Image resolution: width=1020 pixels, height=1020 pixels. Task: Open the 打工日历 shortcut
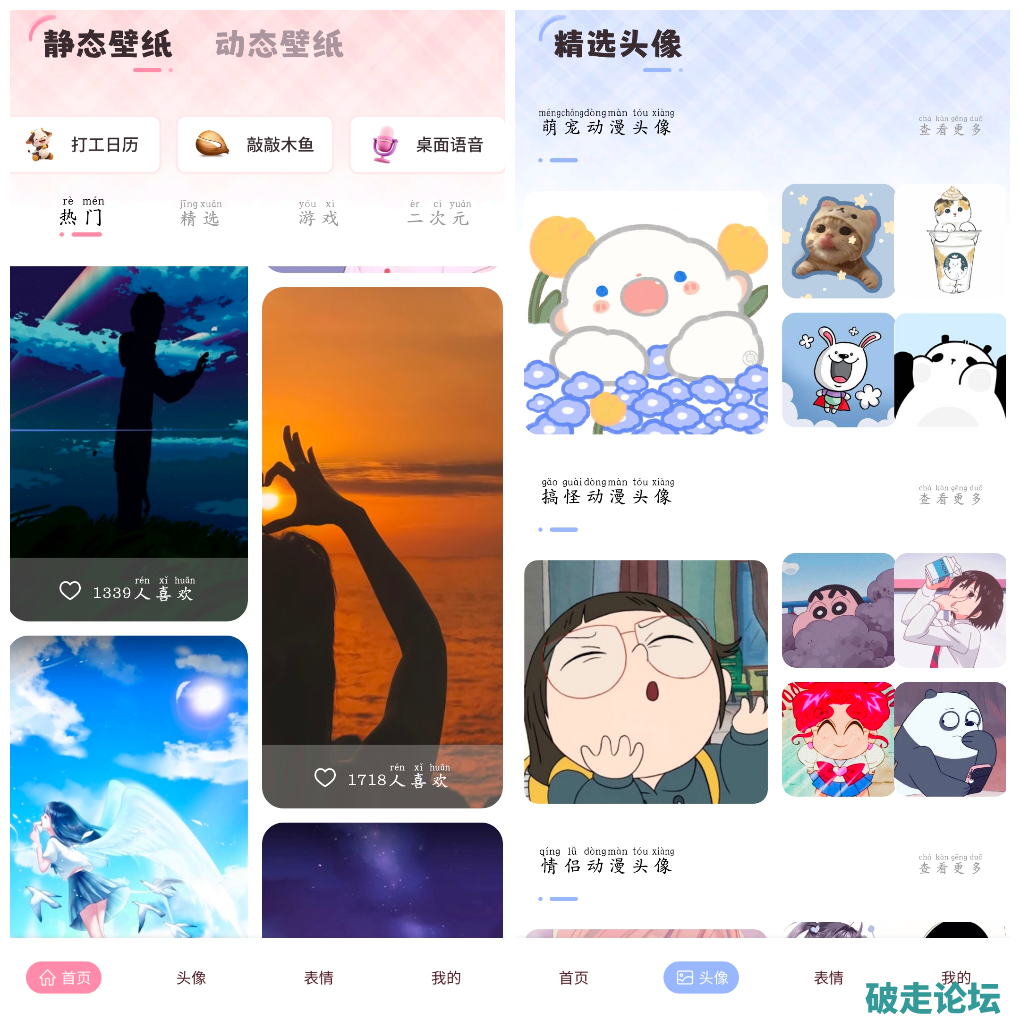tap(85, 145)
